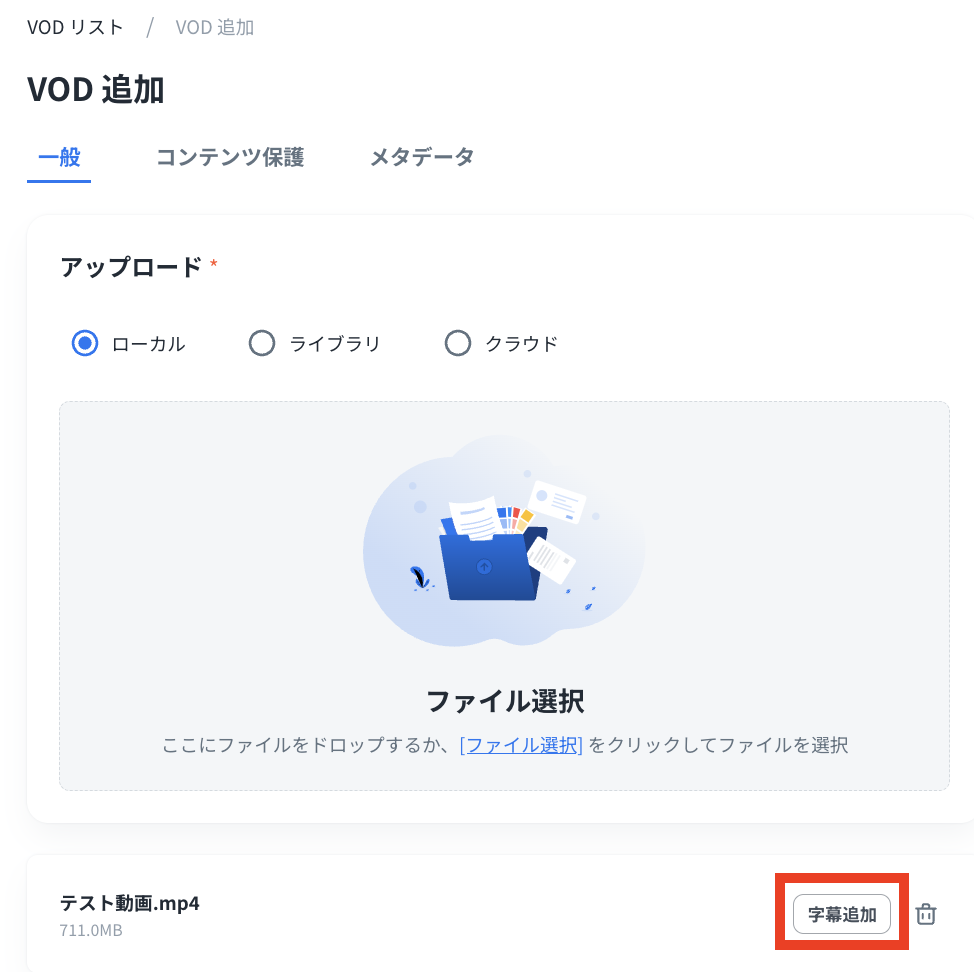The height and width of the screenshot is (972, 974).
Task: Switch to the コンテンツ保護 tab
Action: tap(230, 157)
